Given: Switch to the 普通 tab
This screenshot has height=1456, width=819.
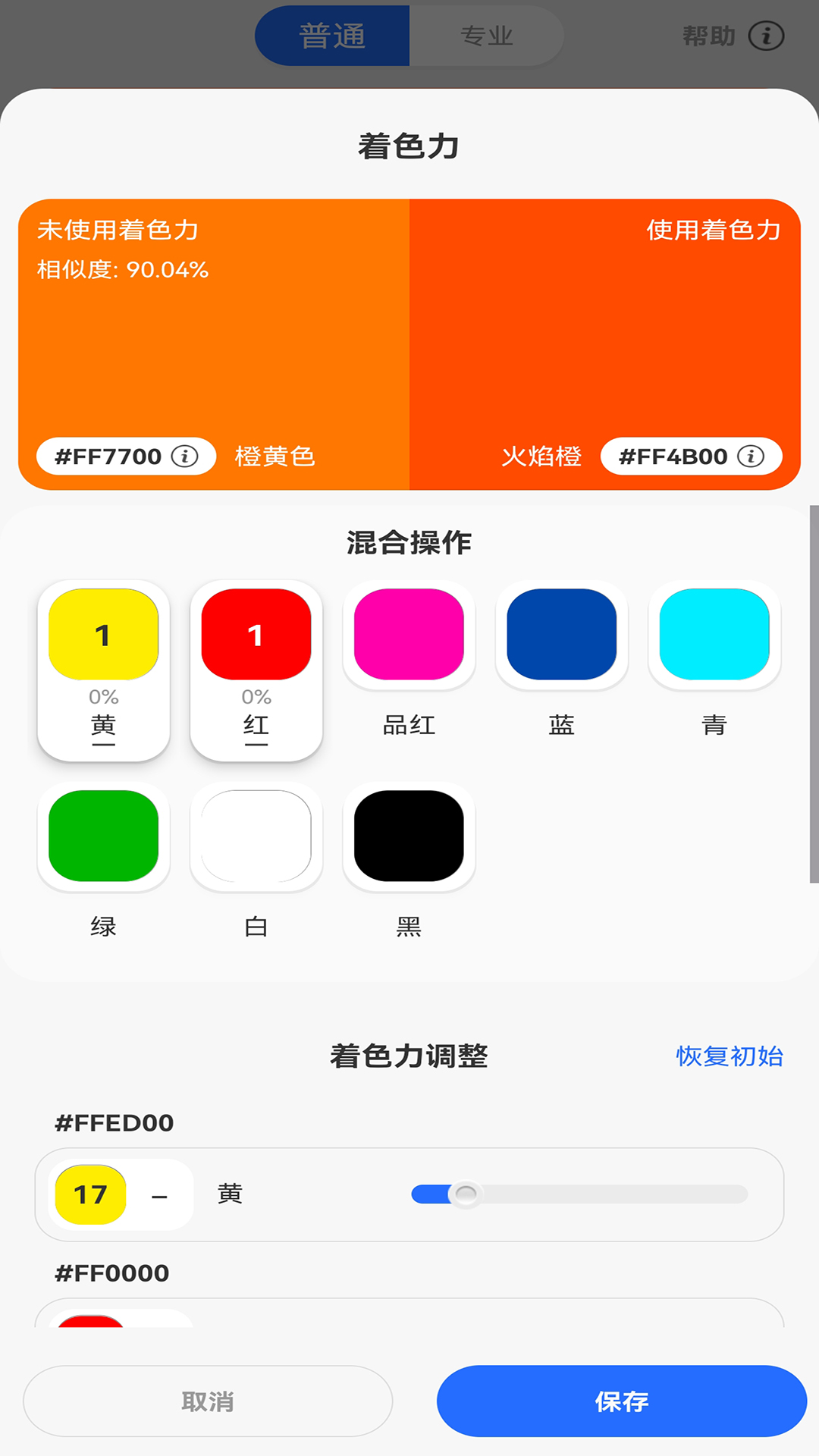Looking at the screenshot, I should [x=334, y=35].
